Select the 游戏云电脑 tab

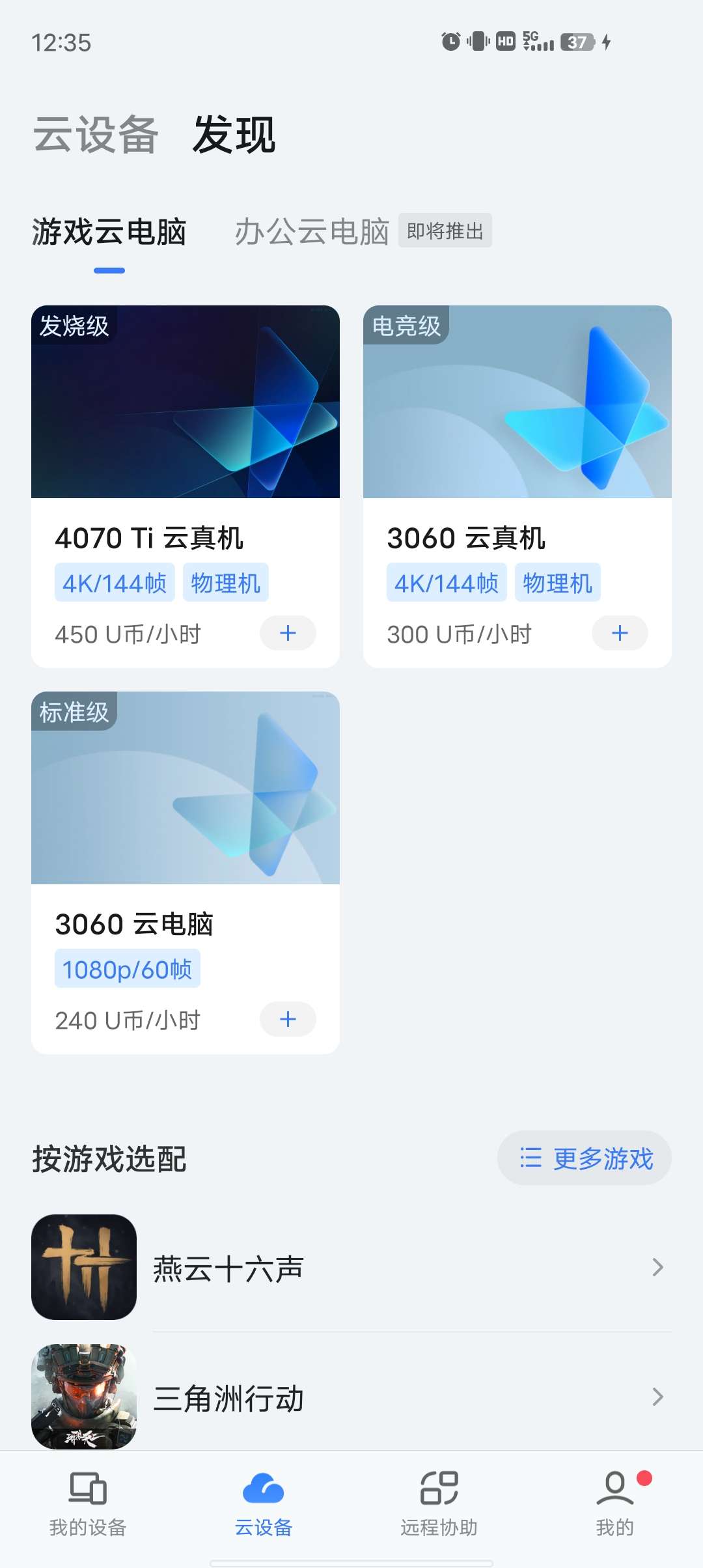[x=109, y=232]
